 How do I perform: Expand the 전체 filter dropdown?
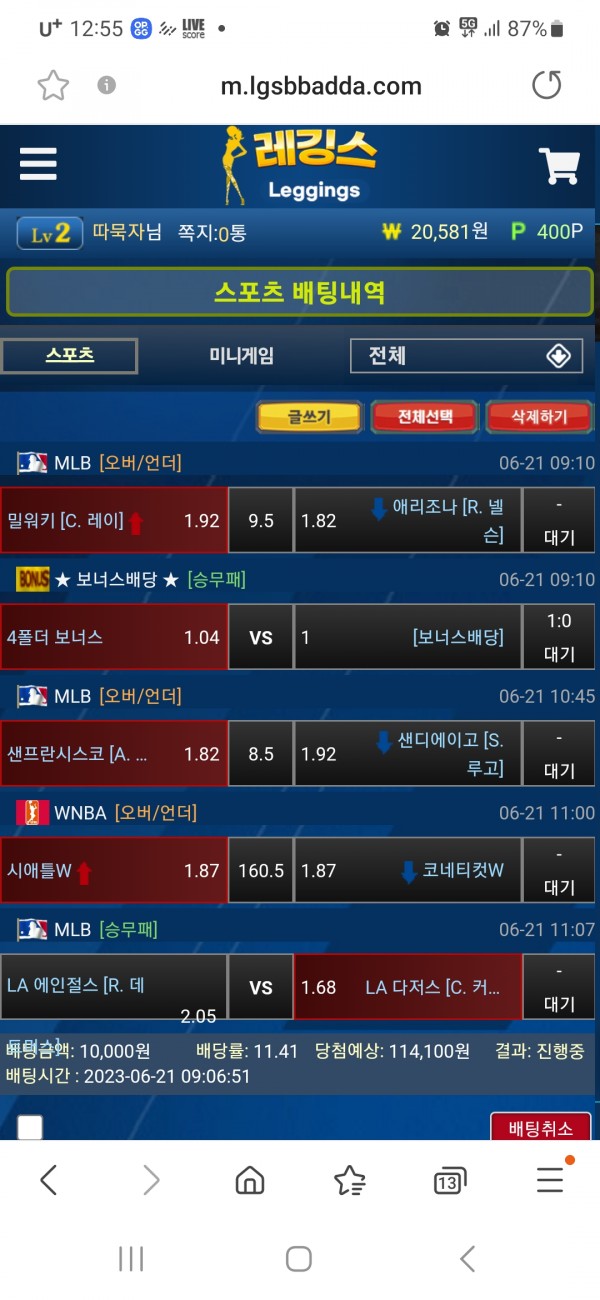[466, 356]
